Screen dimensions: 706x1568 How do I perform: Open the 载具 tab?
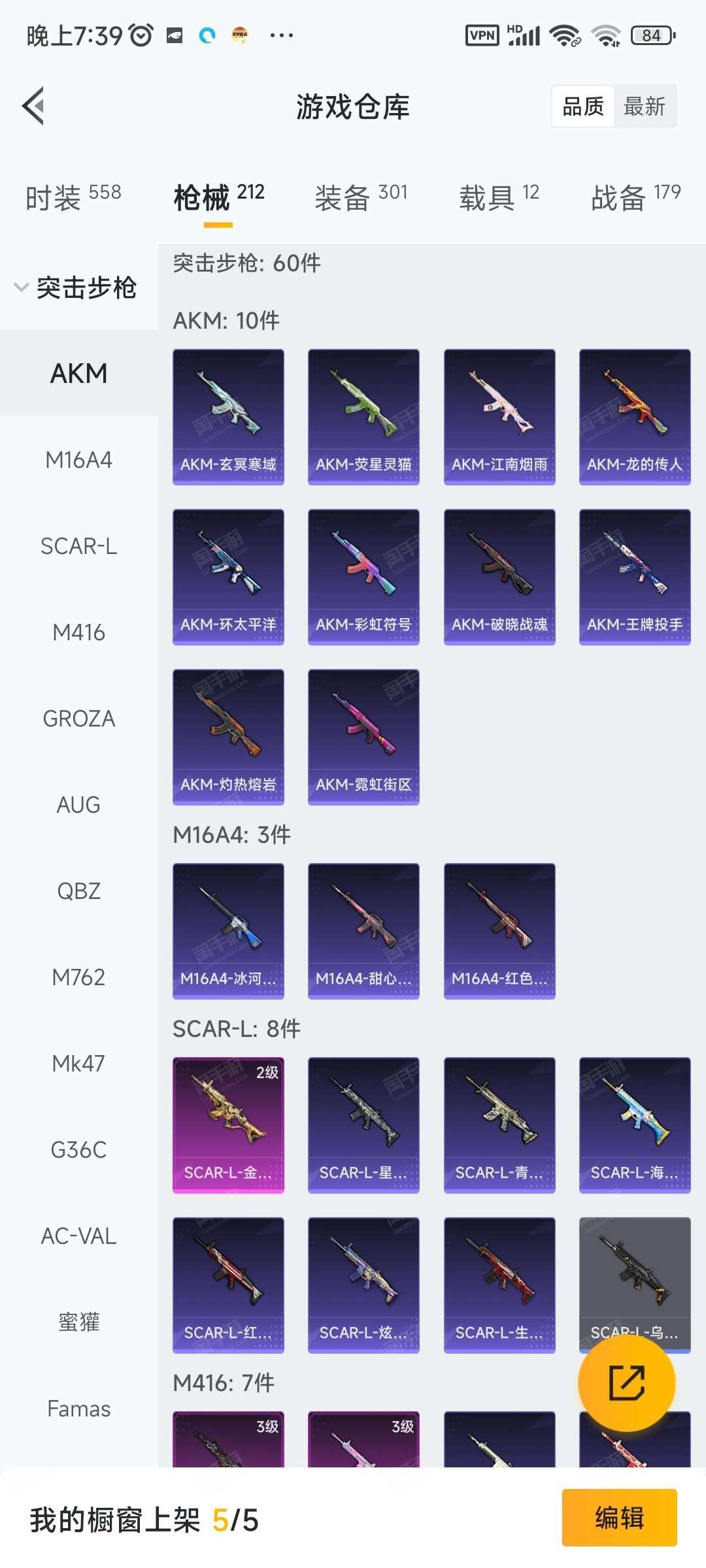(499, 197)
